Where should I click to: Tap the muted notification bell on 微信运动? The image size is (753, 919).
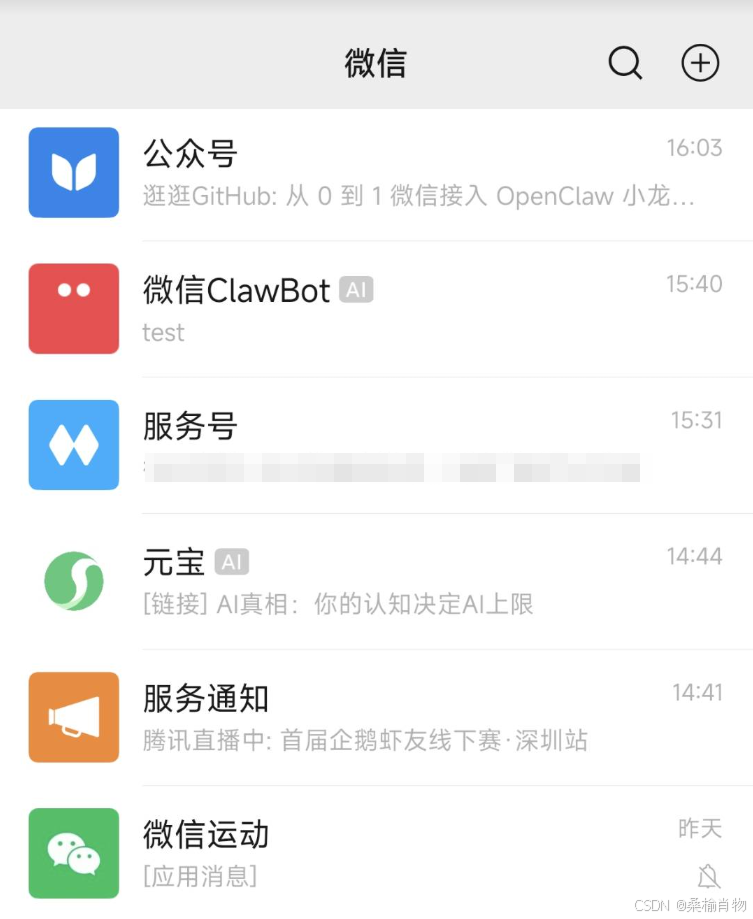pos(708,875)
